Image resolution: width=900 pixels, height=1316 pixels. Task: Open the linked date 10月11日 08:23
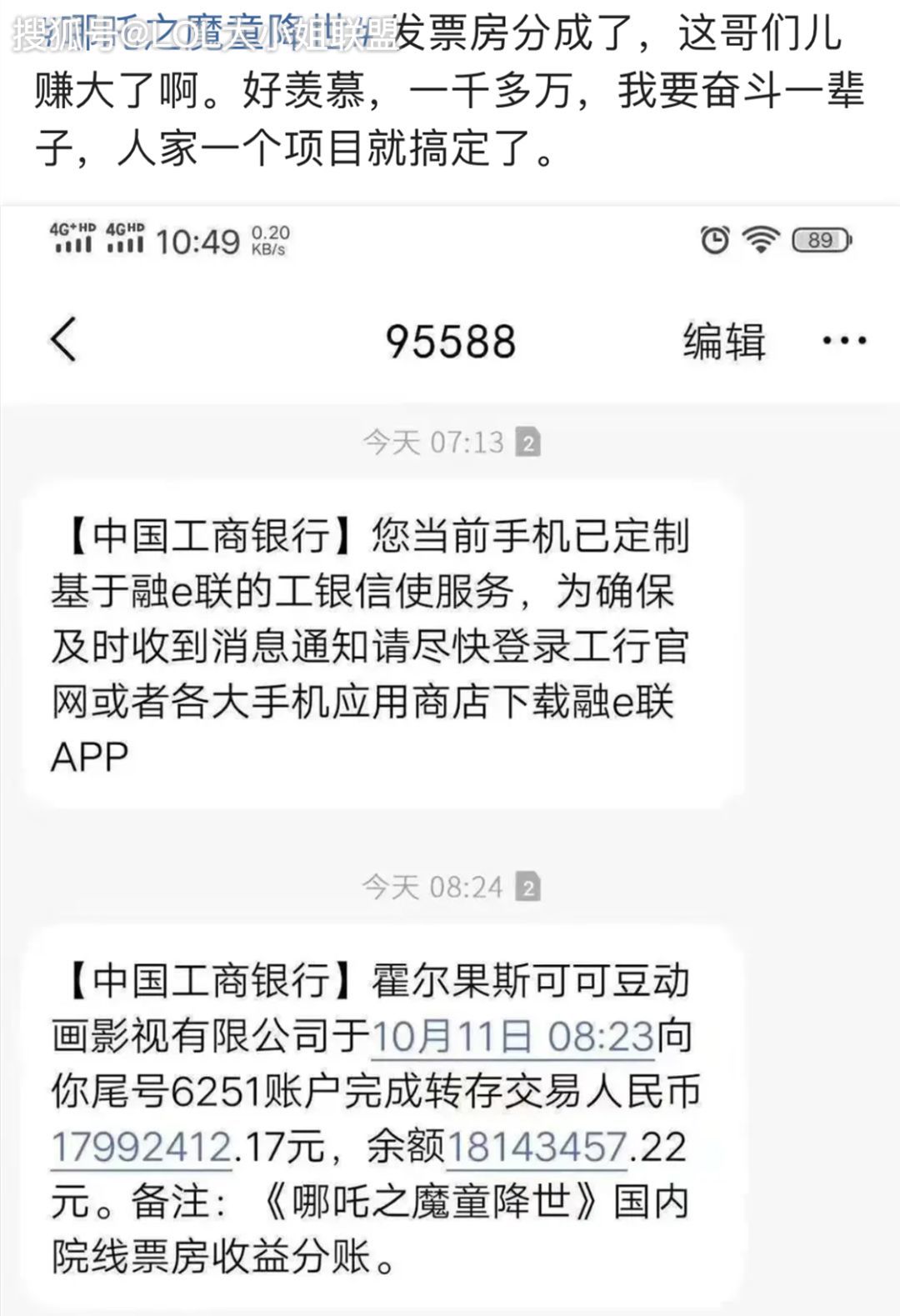[513, 1037]
